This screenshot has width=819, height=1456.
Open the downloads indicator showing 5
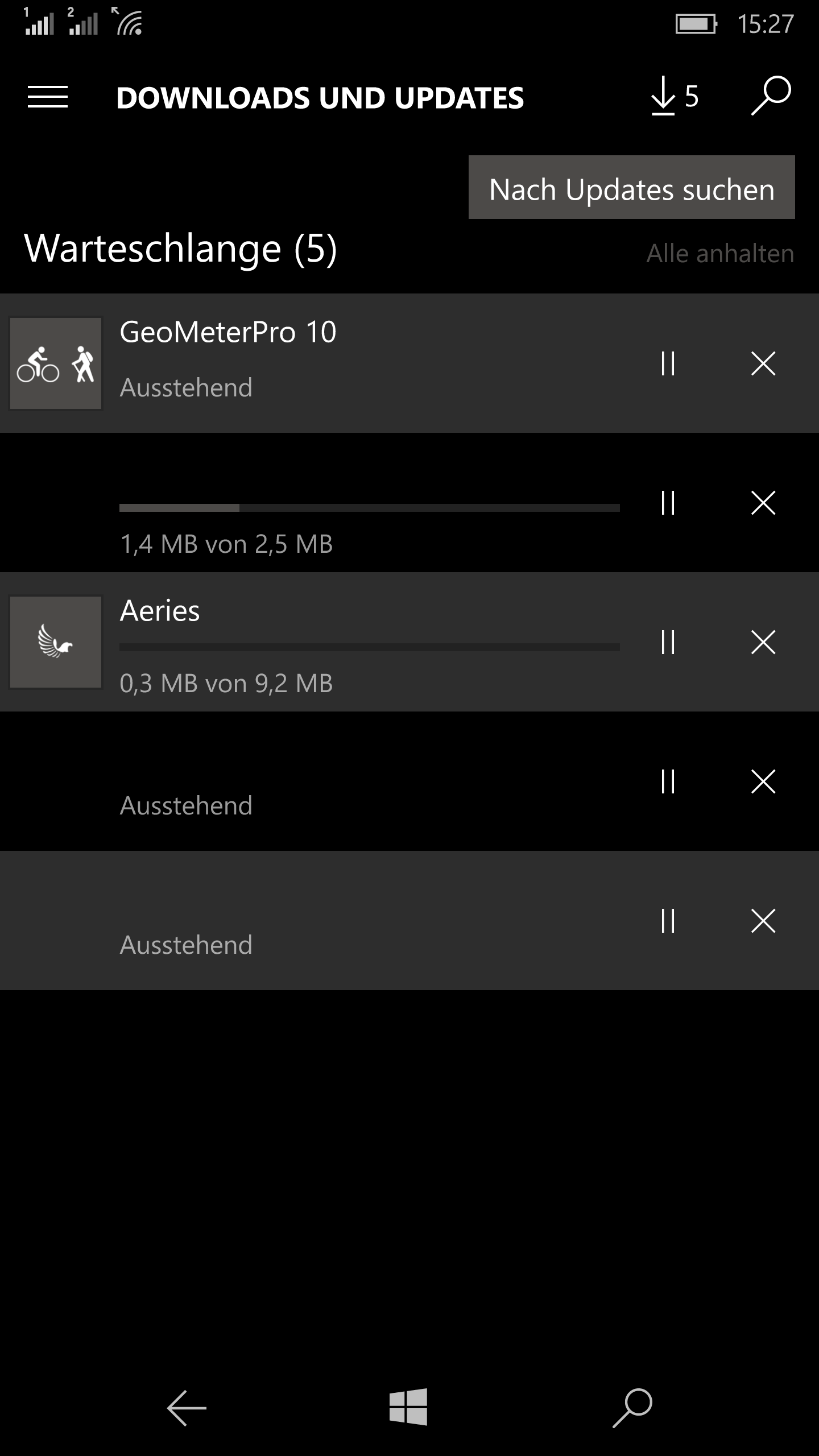click(x=675, y=97)
